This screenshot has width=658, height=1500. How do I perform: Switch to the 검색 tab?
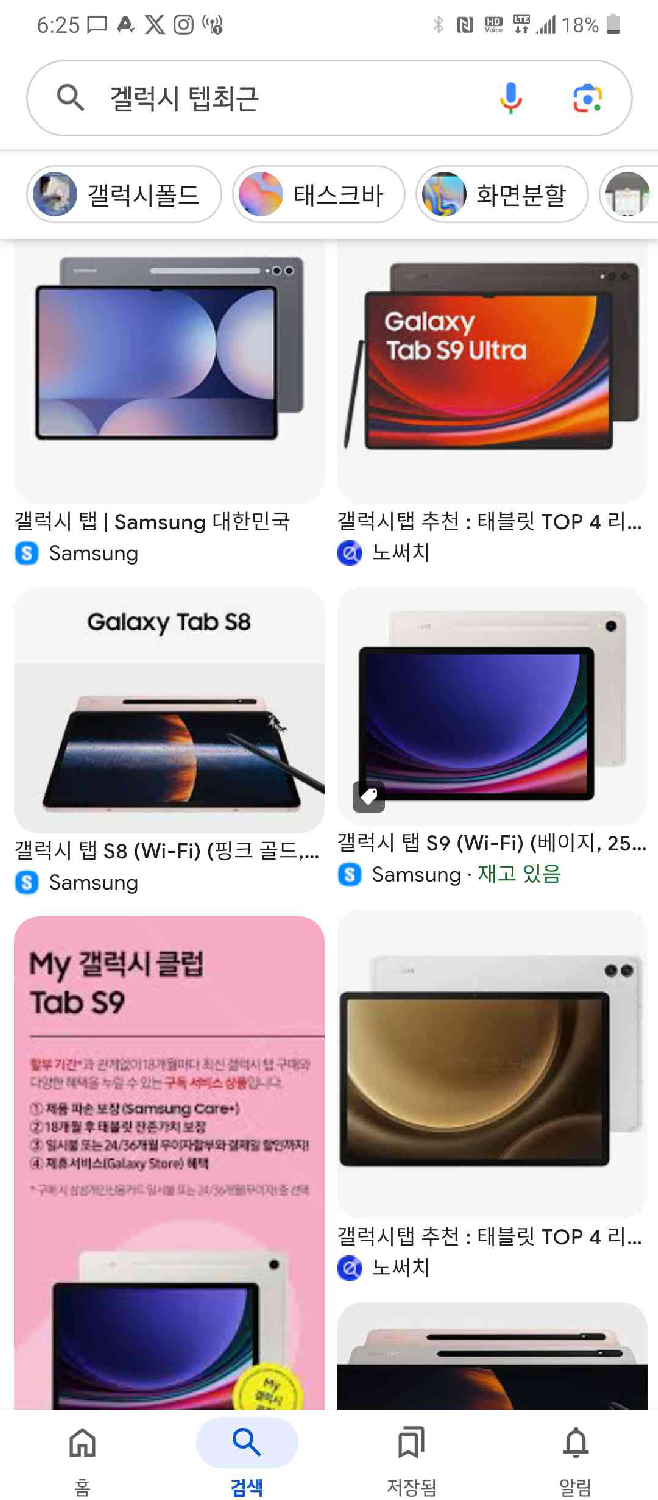click(x=246, y=1460)
